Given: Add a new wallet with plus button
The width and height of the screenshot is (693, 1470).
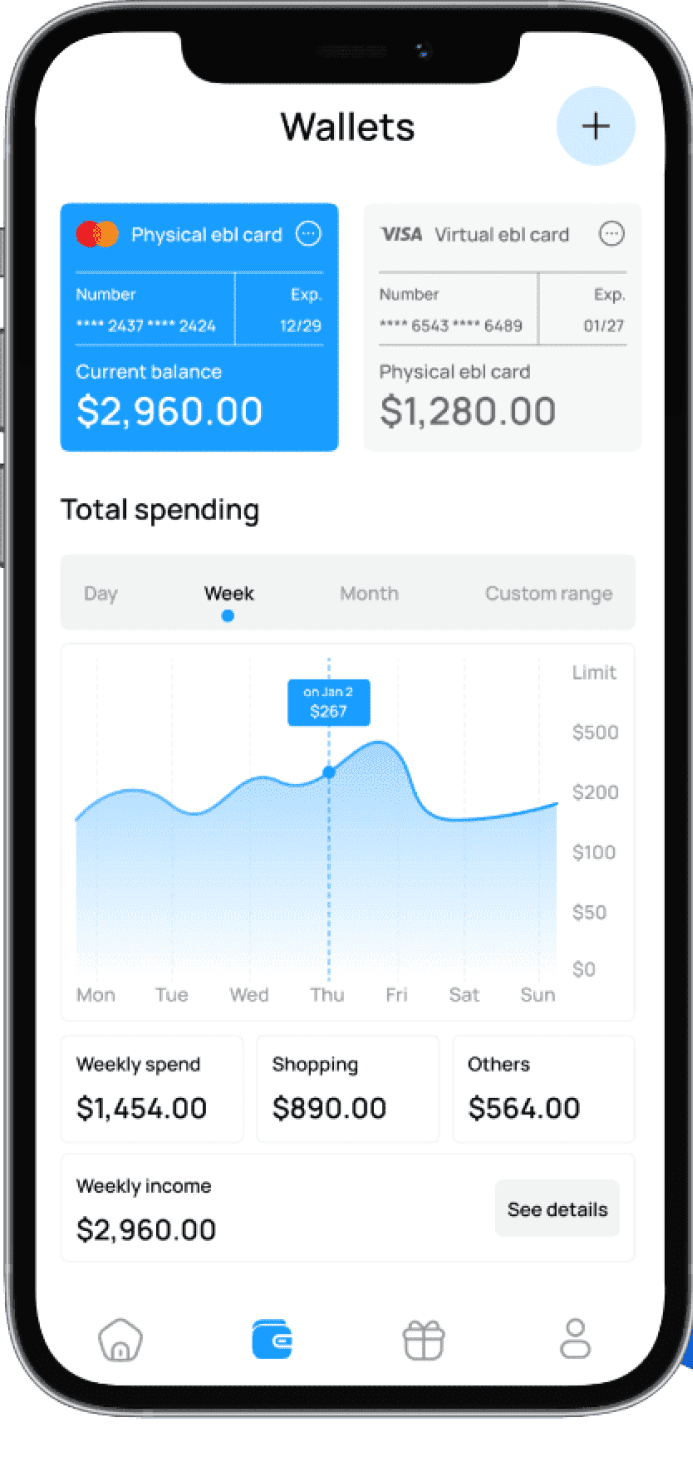Looking at the screenshot, I should point(595,126).
